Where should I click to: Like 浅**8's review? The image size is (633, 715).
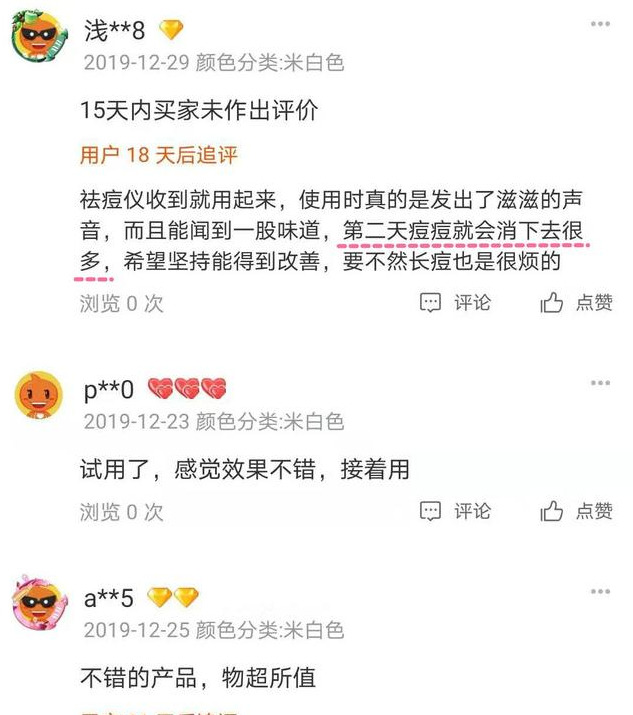pos(577,302)
